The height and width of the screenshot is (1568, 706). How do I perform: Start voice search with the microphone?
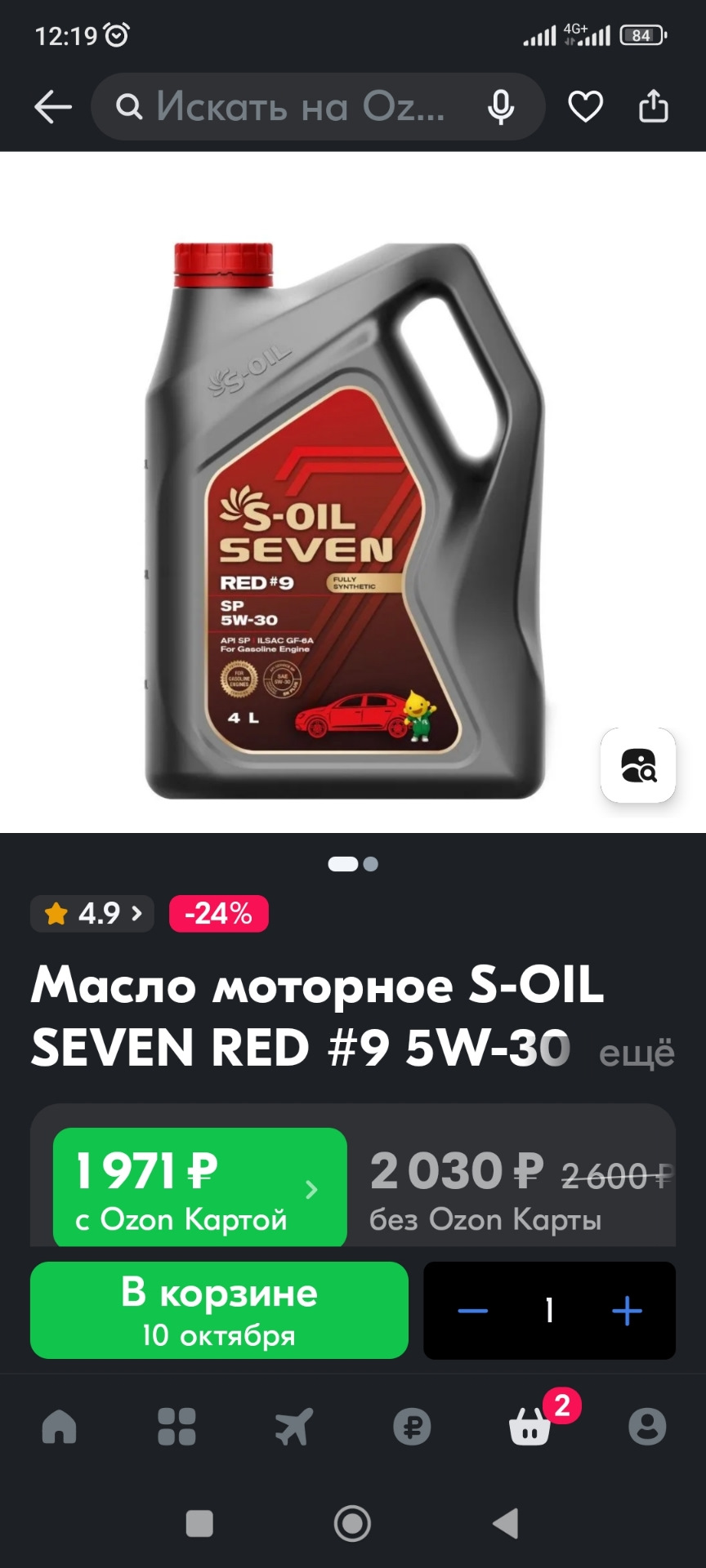pyautogui.click(x=501, y=107)
